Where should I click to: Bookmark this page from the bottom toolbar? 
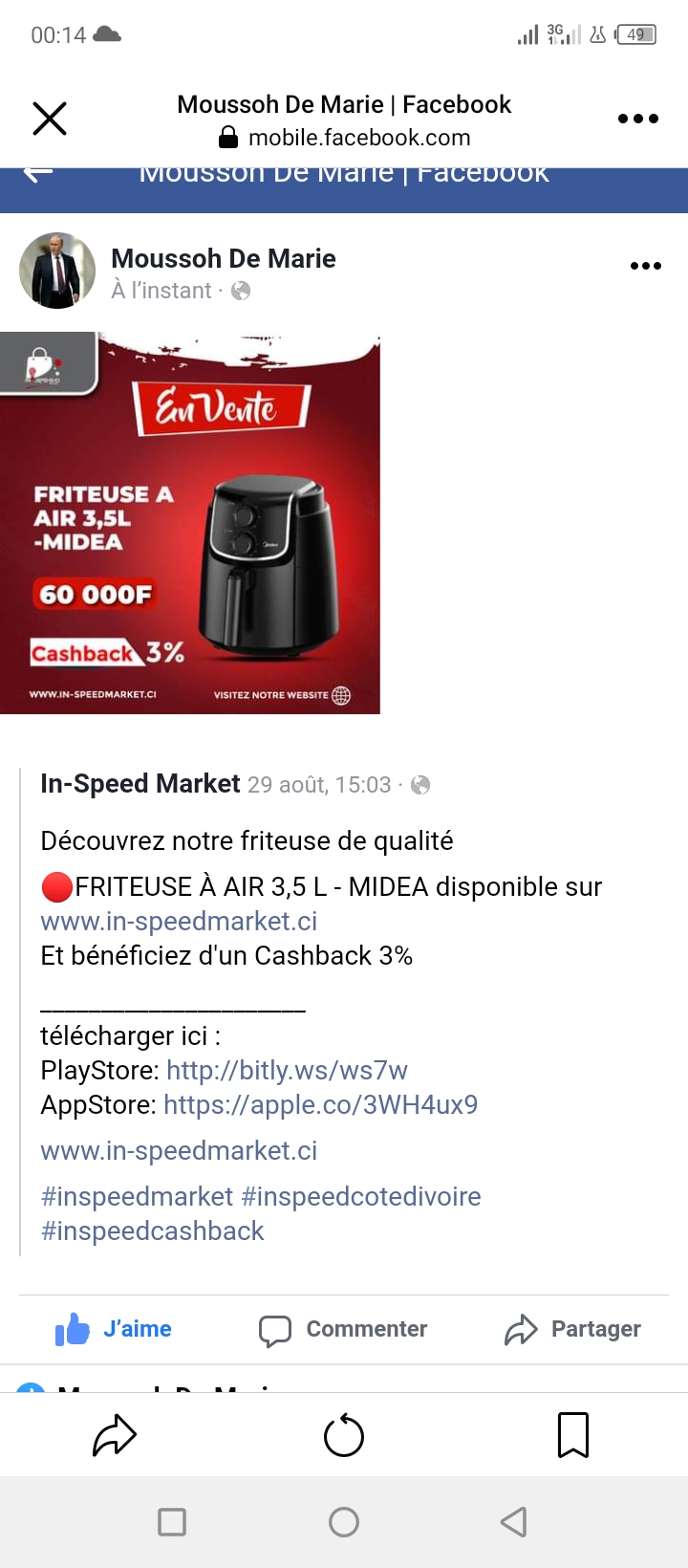click(x=573, y=1435)
